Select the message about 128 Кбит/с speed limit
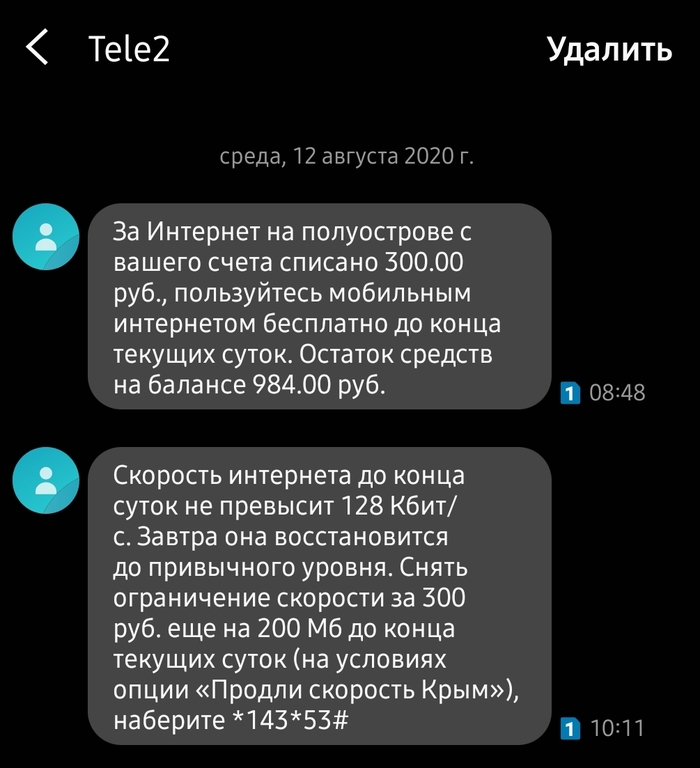Image resolution: width=700 pixels, height=768 pixels. (319, 594)
